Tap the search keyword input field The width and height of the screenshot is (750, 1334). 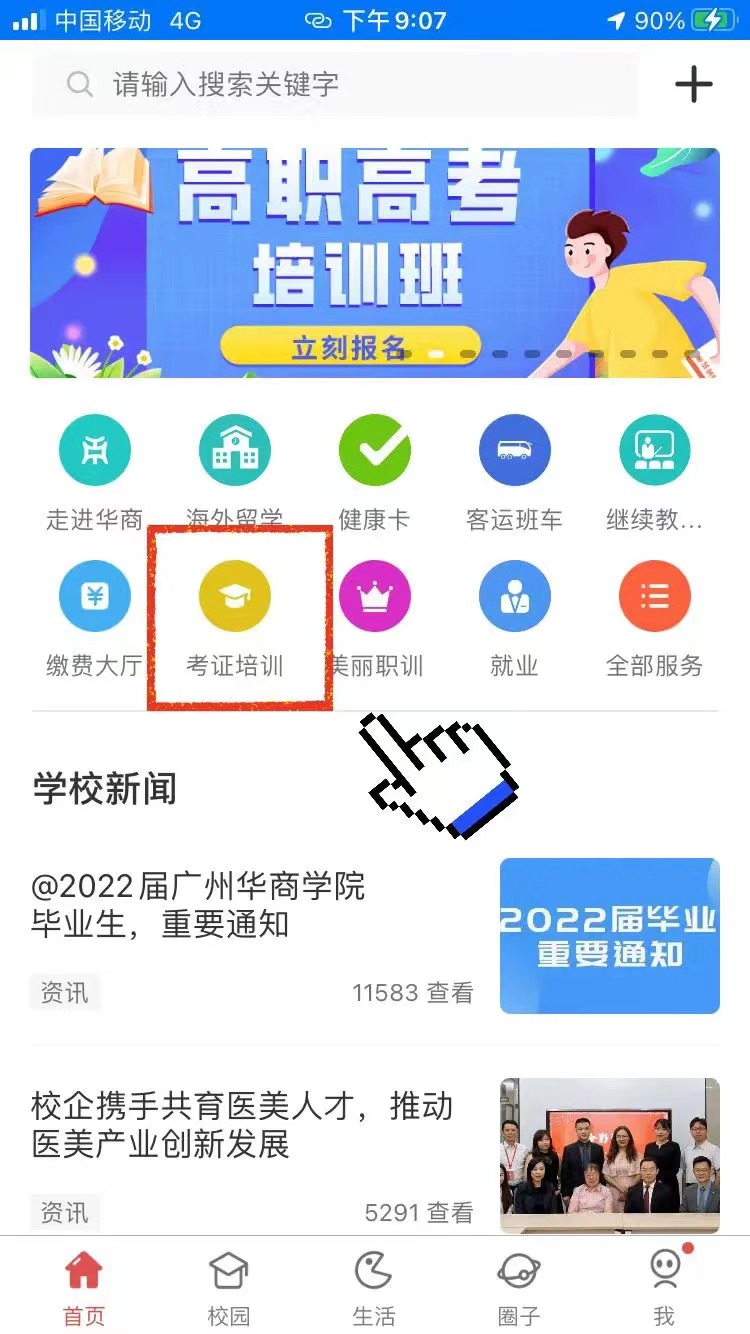[x=335, y=84]
